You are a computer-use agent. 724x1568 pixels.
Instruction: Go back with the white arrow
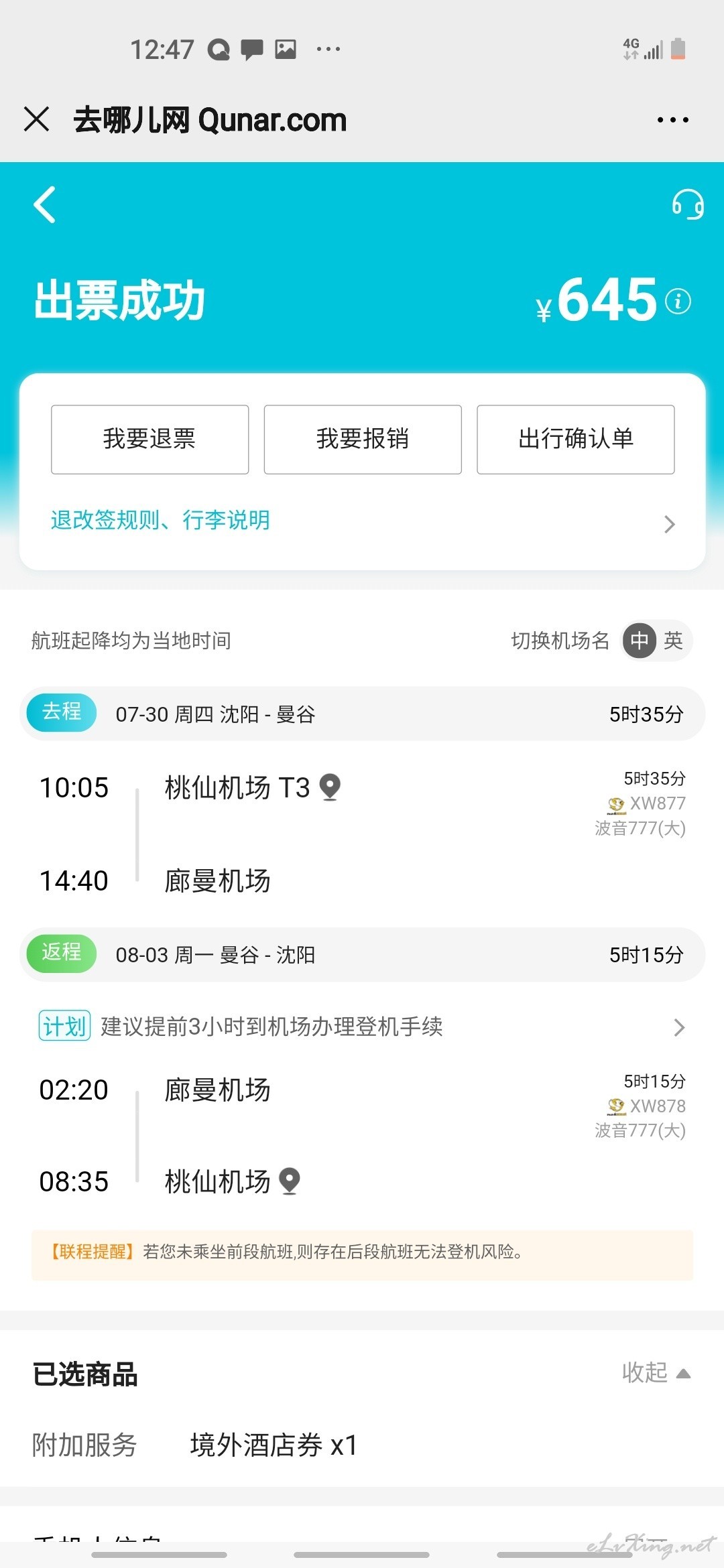(44, 204)
